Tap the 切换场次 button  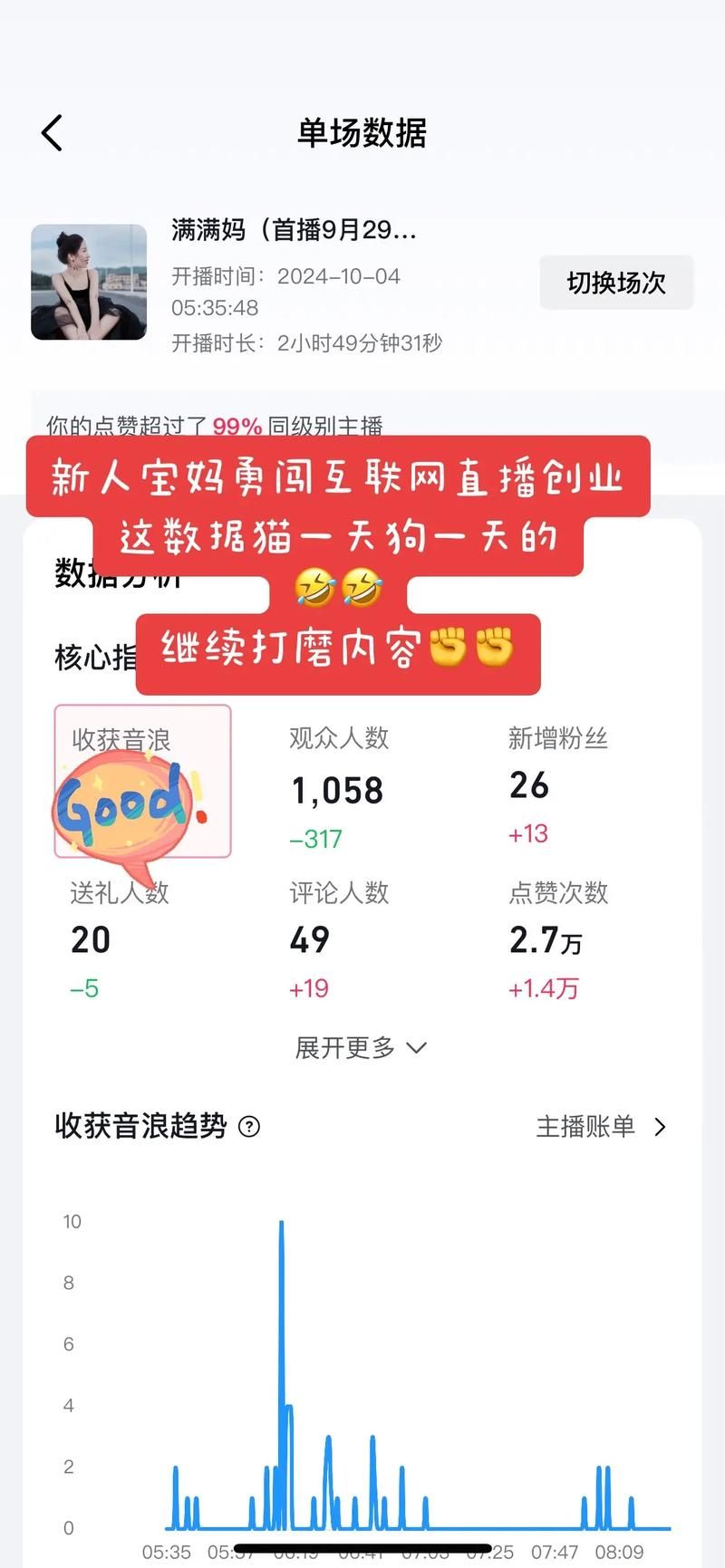[616, 283]
